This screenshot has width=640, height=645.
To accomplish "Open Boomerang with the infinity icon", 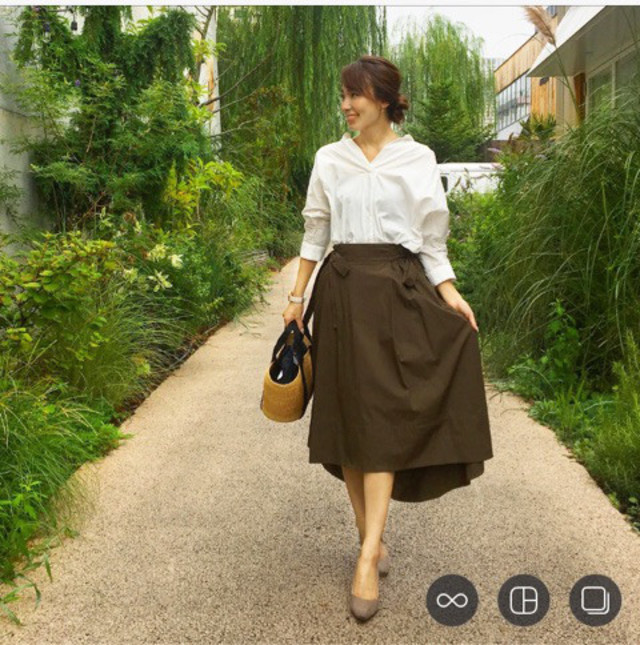I will (452, 600).
